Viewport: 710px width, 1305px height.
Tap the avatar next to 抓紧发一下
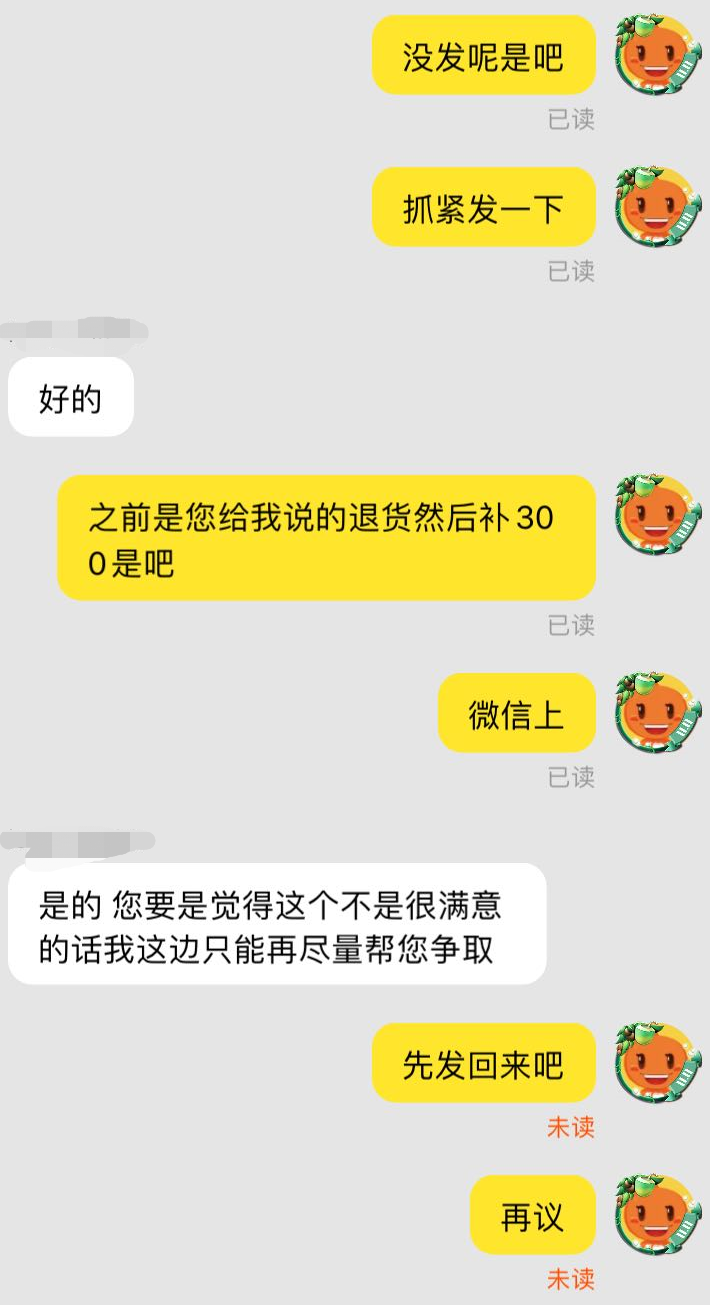(x=656, y=207)
